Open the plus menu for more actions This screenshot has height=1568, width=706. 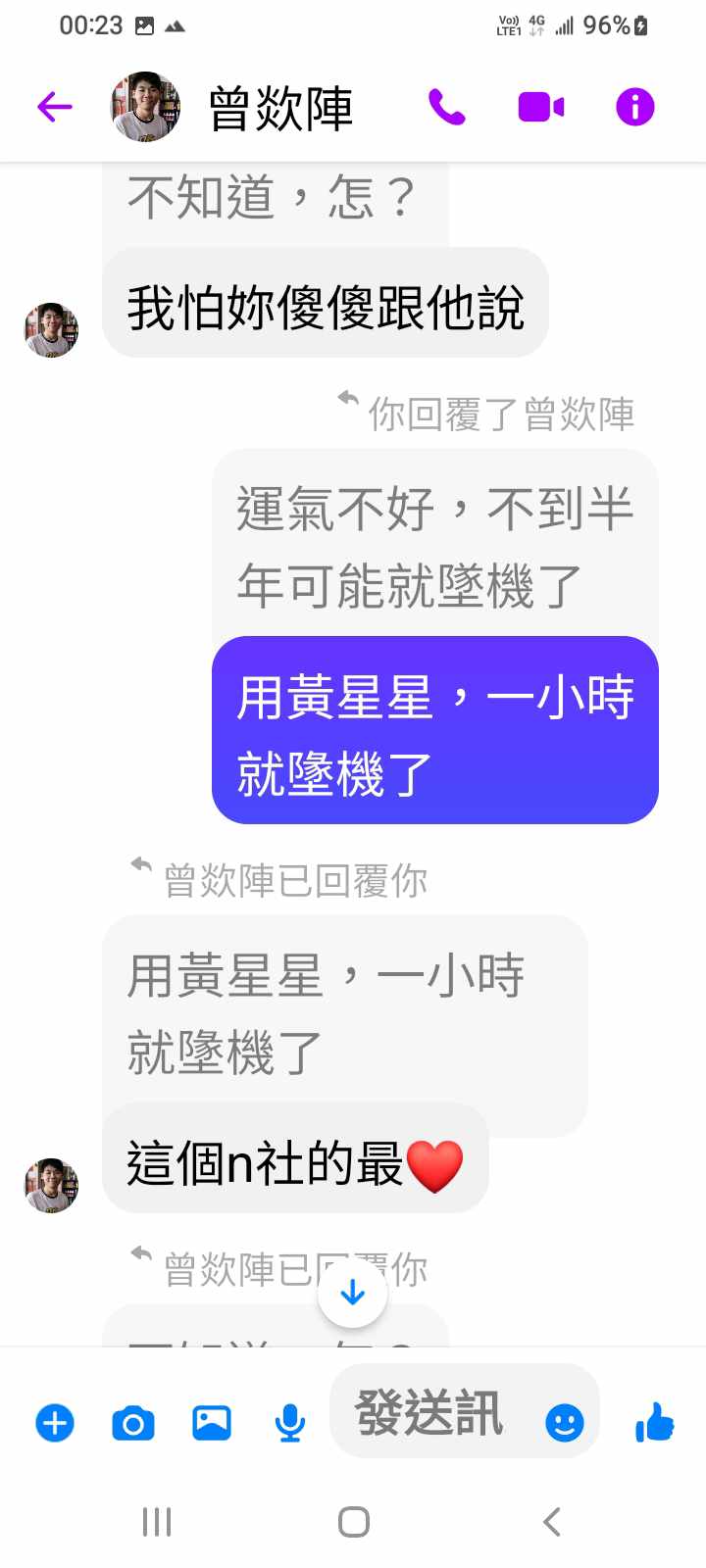pos(55,1423)
